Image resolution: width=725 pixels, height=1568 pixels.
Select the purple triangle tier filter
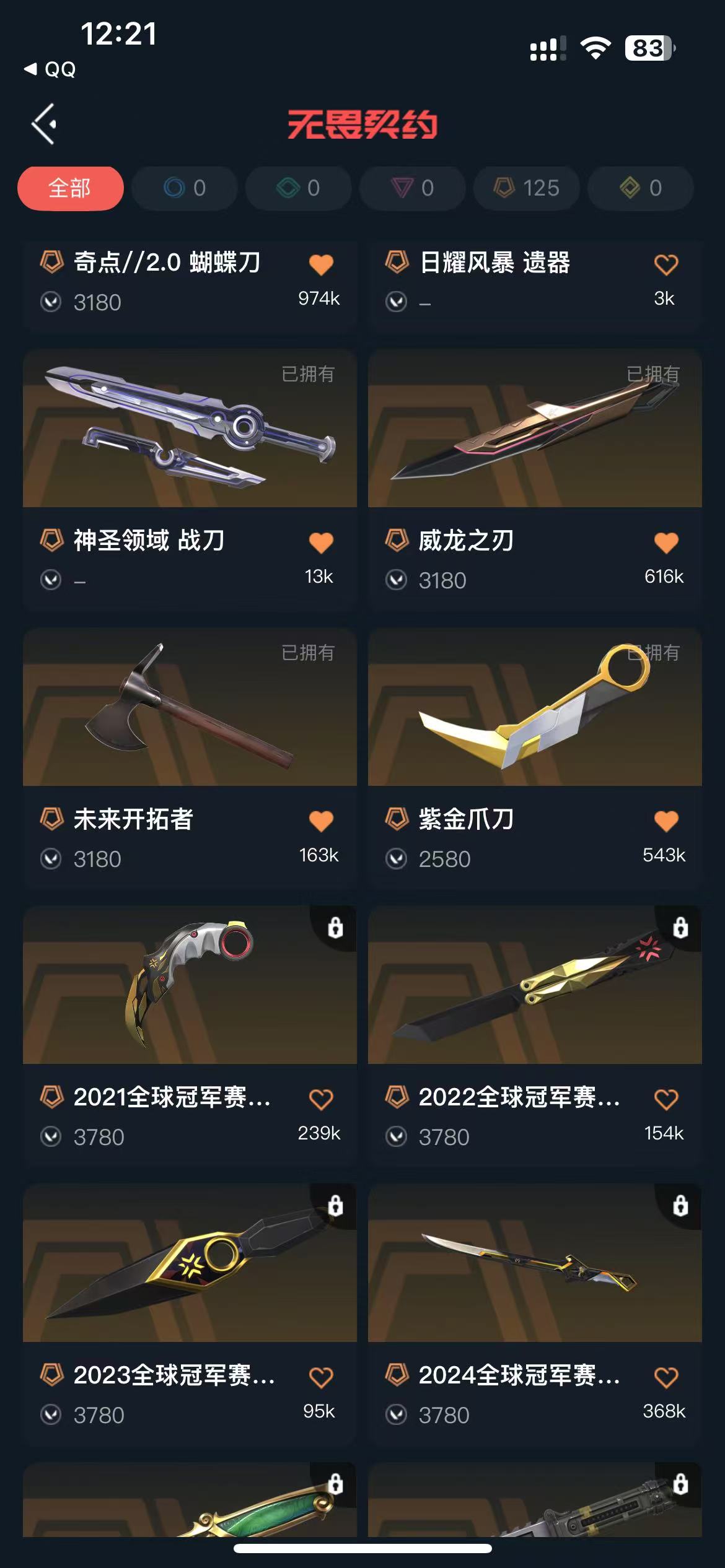tap(413, 188)
